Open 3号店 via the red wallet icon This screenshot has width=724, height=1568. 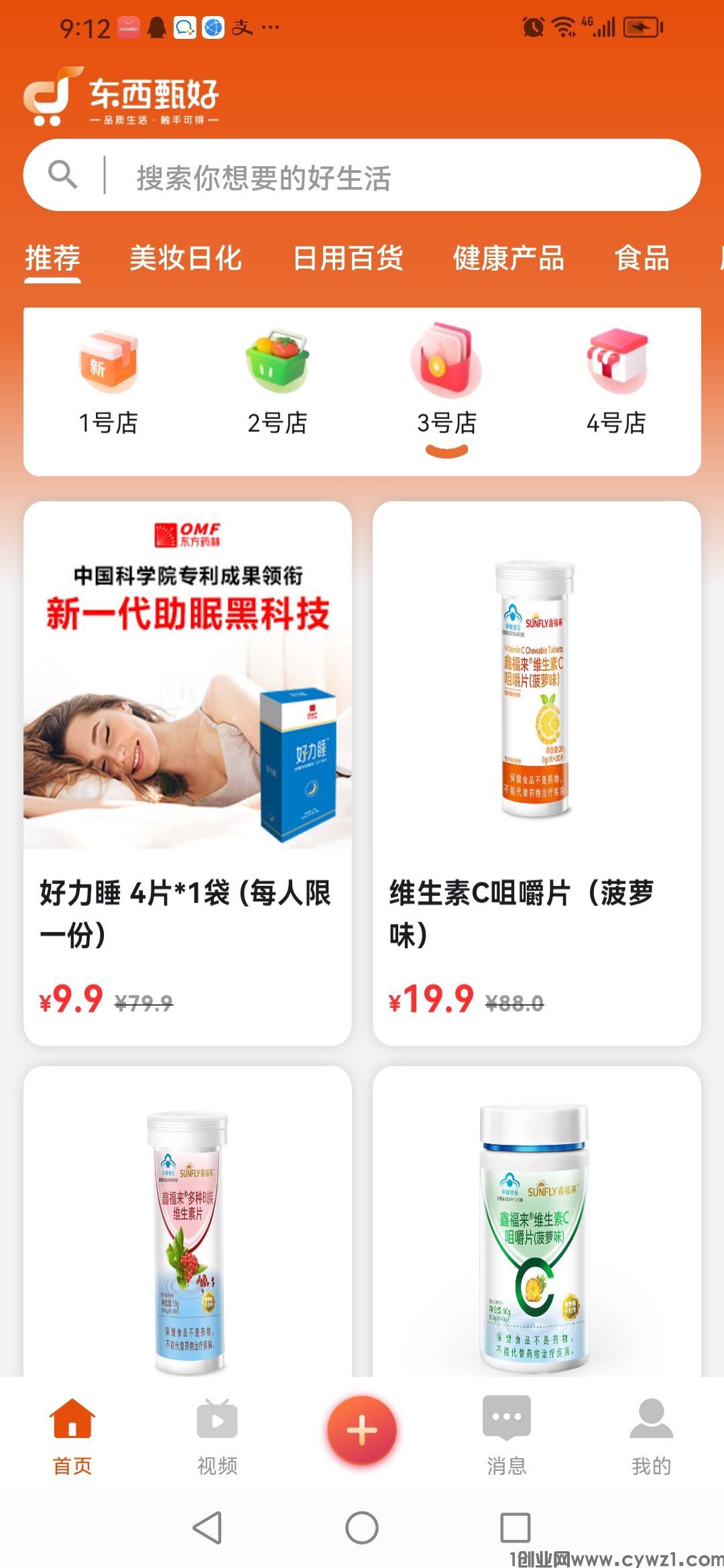click(446, 365)
